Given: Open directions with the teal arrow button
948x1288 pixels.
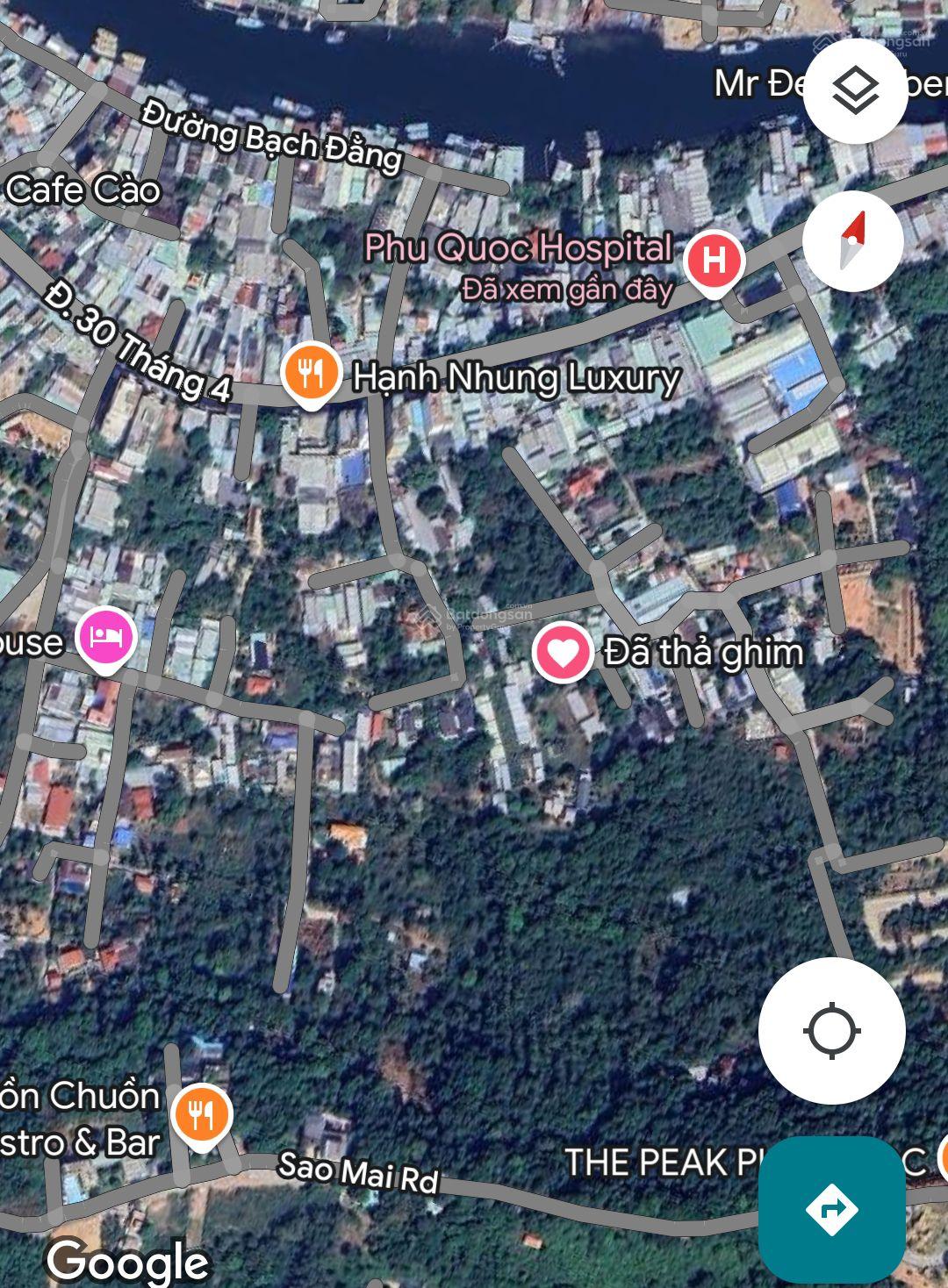Looking at the screenshot, I should point(831,1209).
